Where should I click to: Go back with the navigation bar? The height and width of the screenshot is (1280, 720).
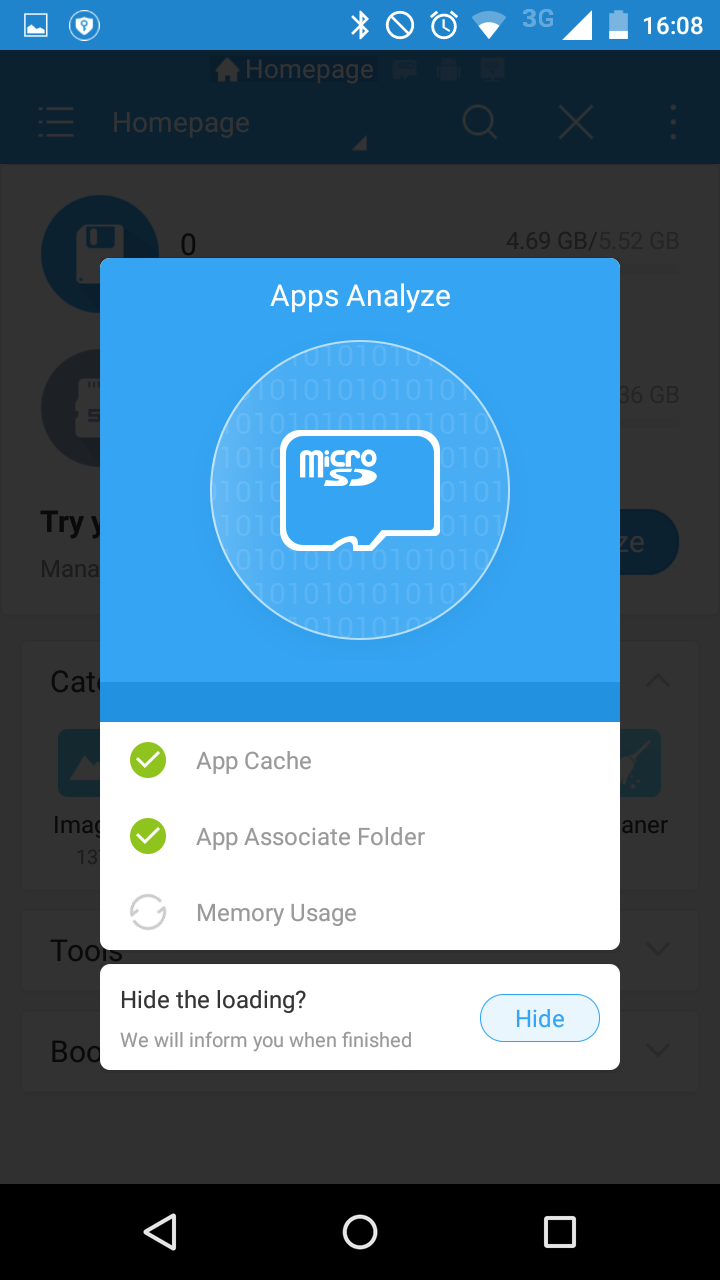[x=160, y=1232]
